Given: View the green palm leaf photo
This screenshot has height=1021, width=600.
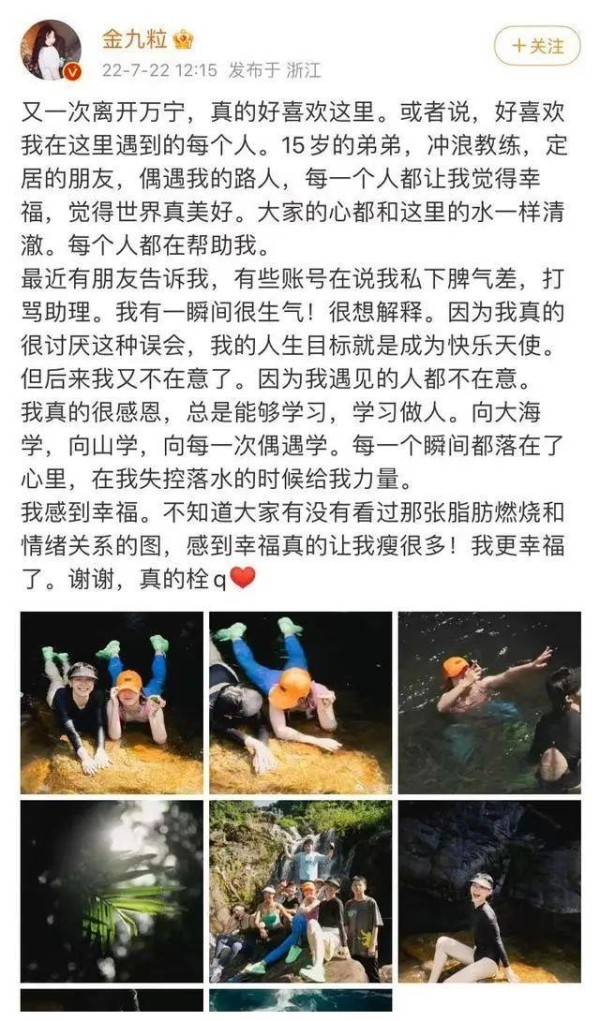Looking at the screenshot, I should (112, 891).
